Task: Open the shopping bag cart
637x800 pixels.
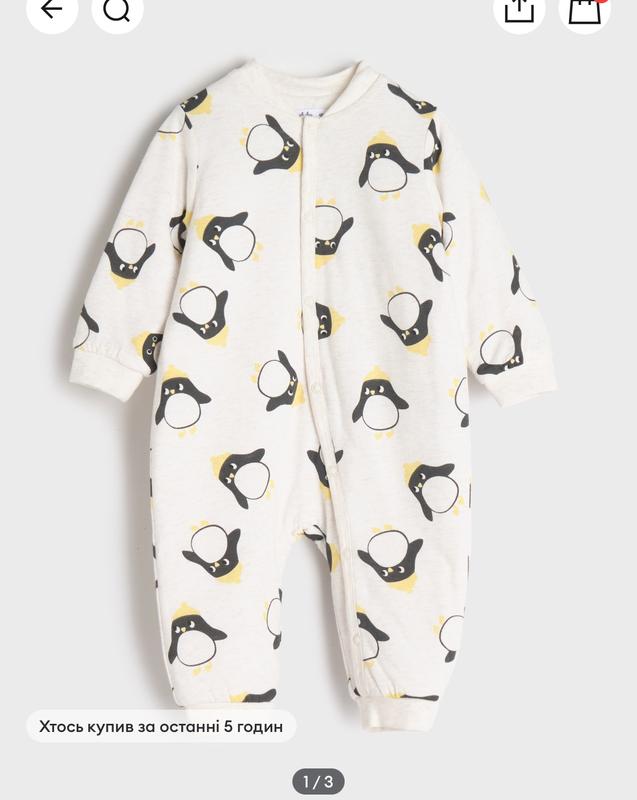Action: coord(585,10)
